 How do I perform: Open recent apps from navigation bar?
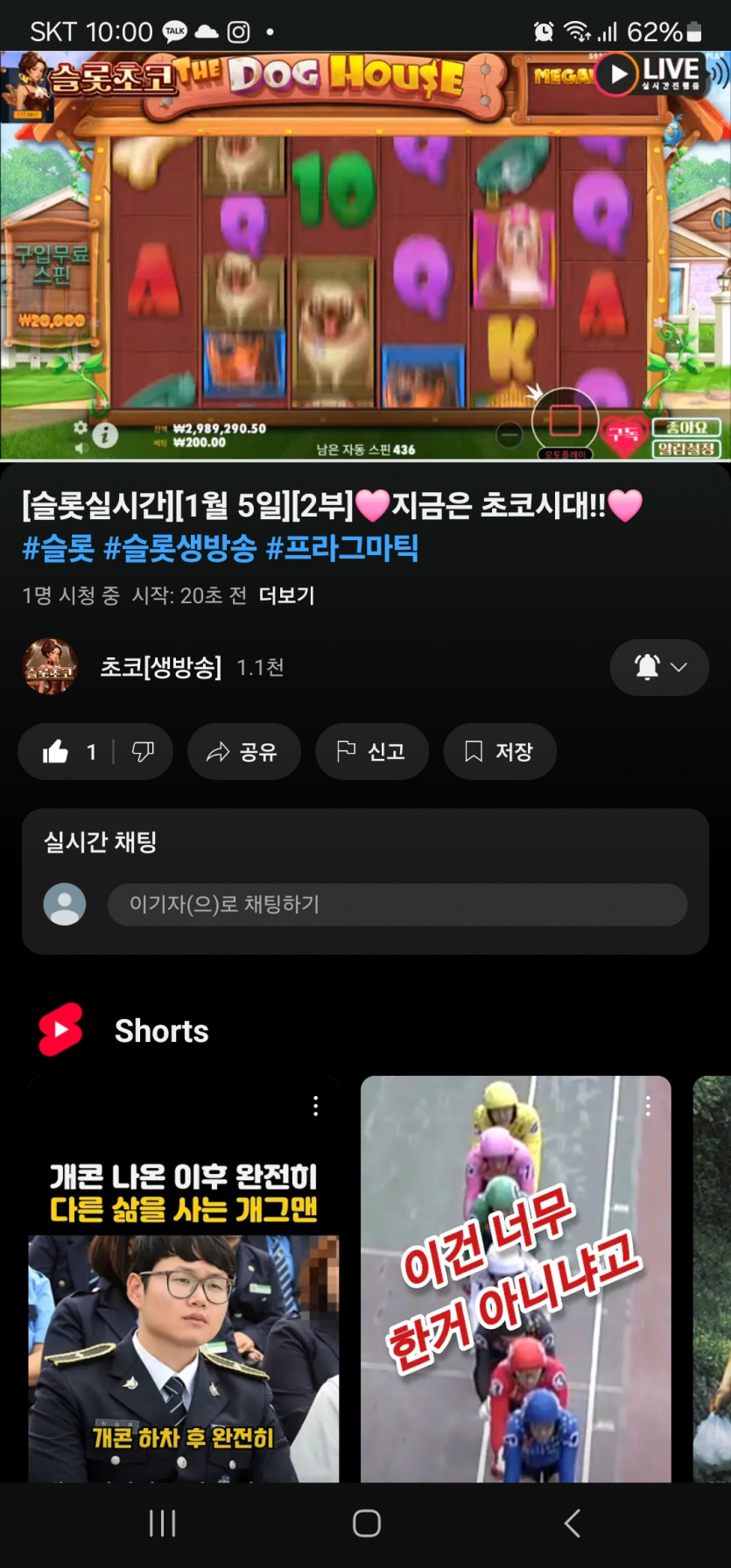pos(162,1523)
